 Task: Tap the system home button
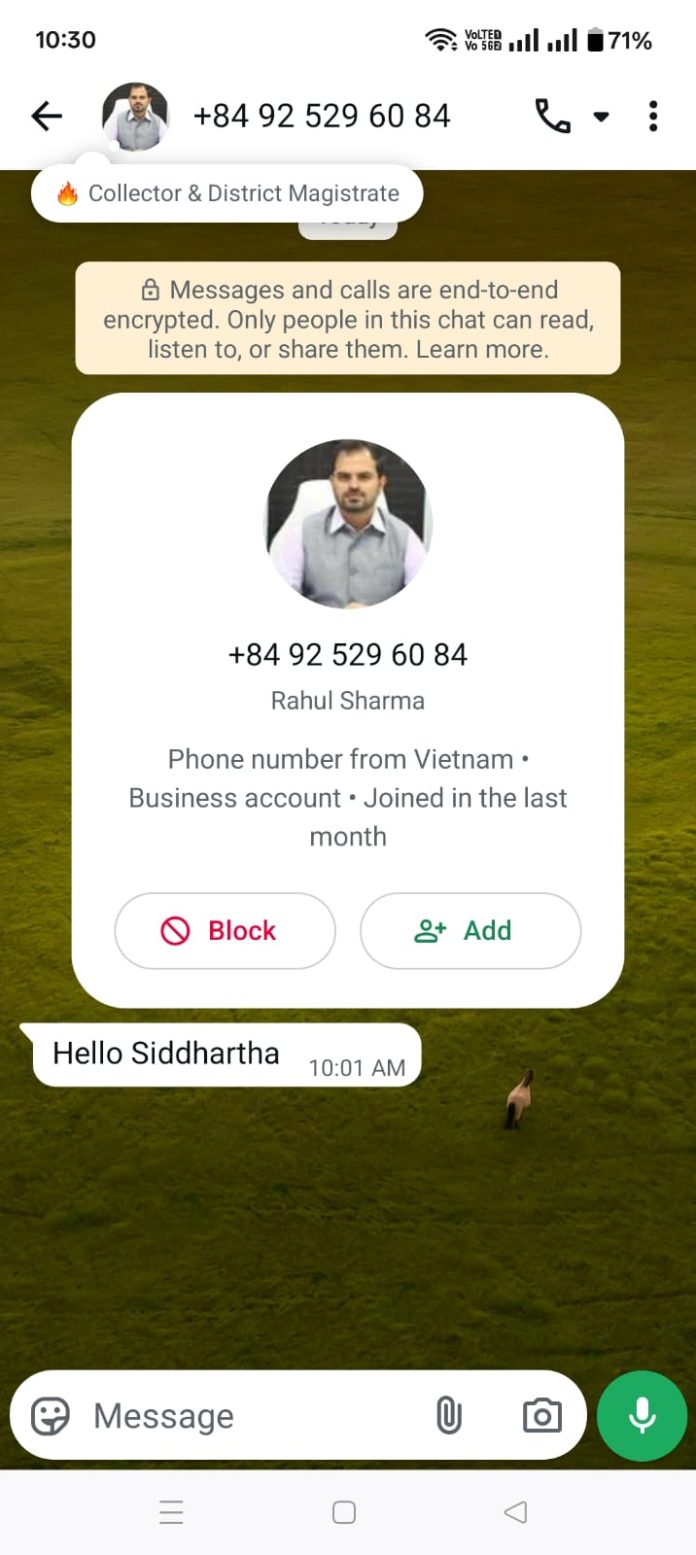[x=344, y=1512]
